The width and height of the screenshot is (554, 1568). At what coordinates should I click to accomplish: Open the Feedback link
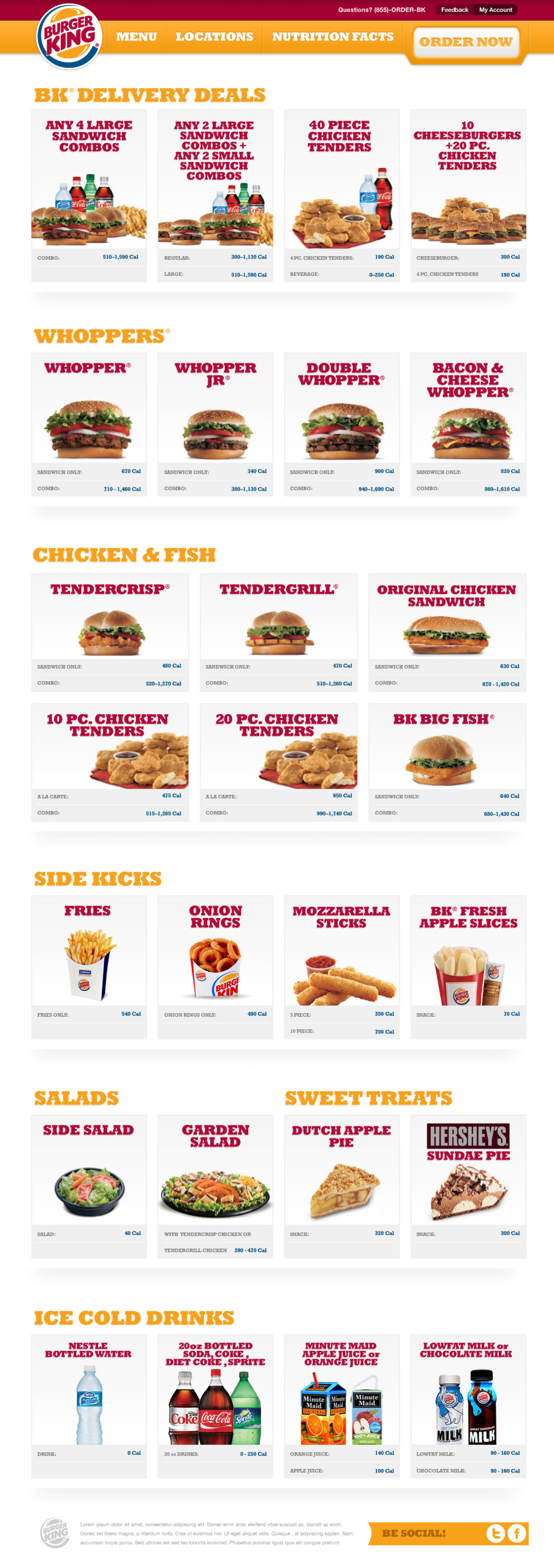[x=454, y=10]
